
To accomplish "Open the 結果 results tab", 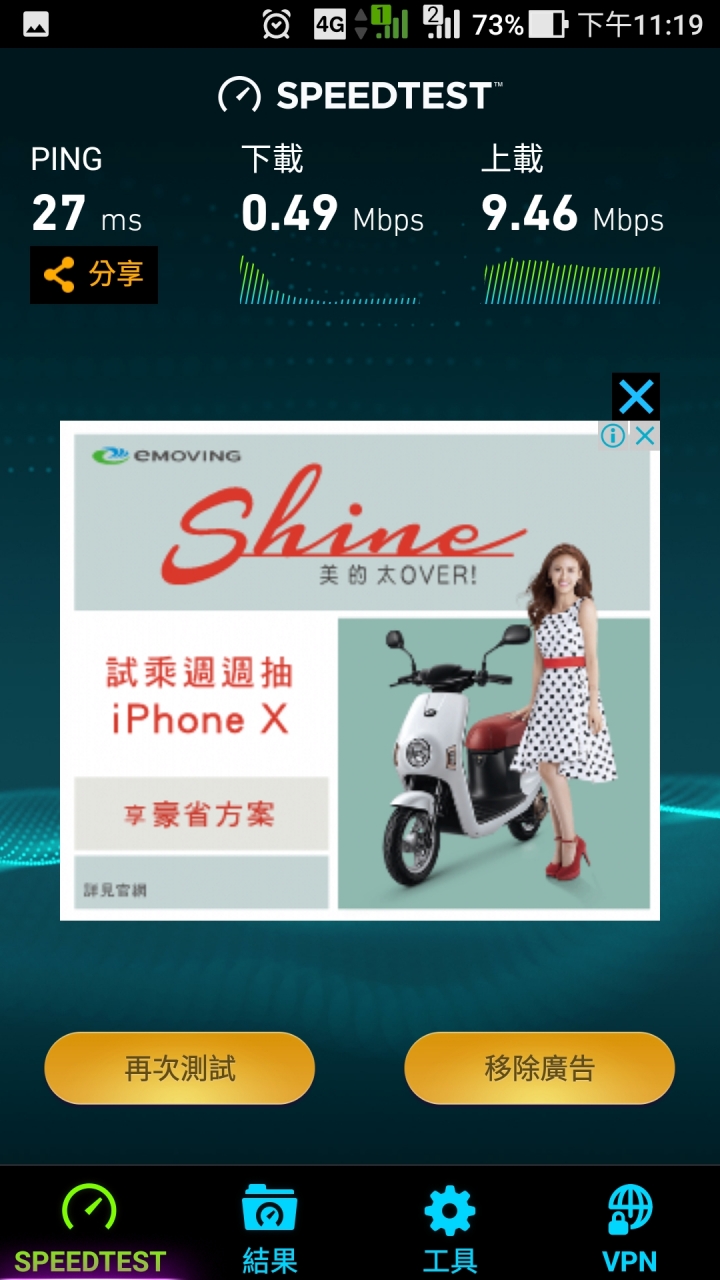I will coord(270,1227).
